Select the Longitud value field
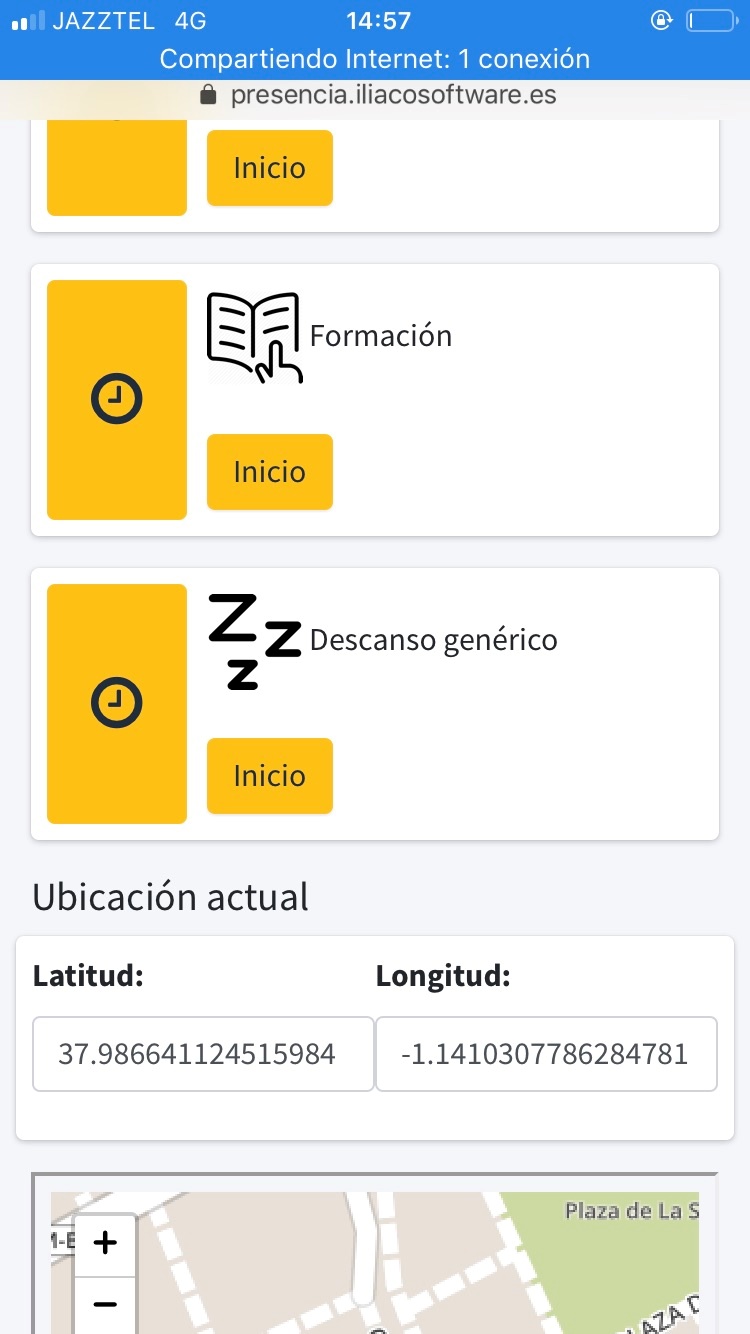This screenshot has width=750, height=1334. (x=546, y=1054)
